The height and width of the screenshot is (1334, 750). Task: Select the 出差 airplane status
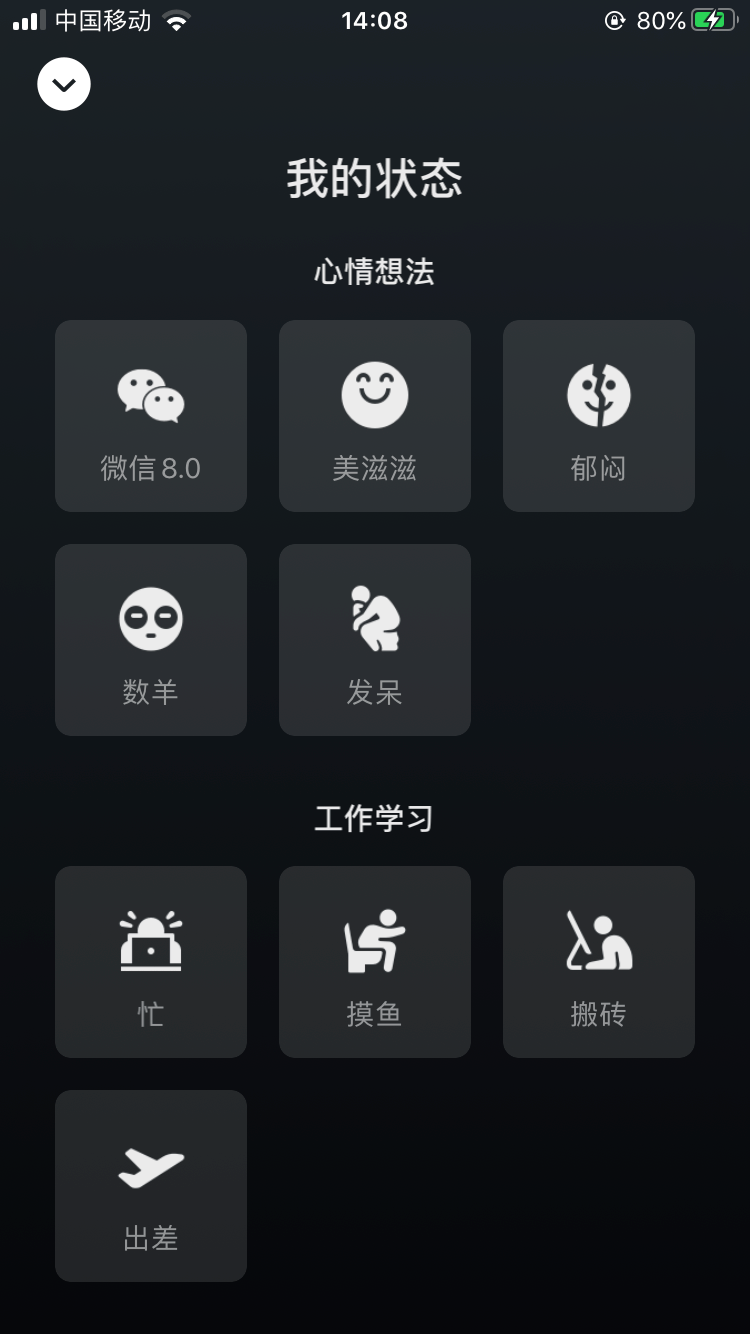click(151, 1186)
